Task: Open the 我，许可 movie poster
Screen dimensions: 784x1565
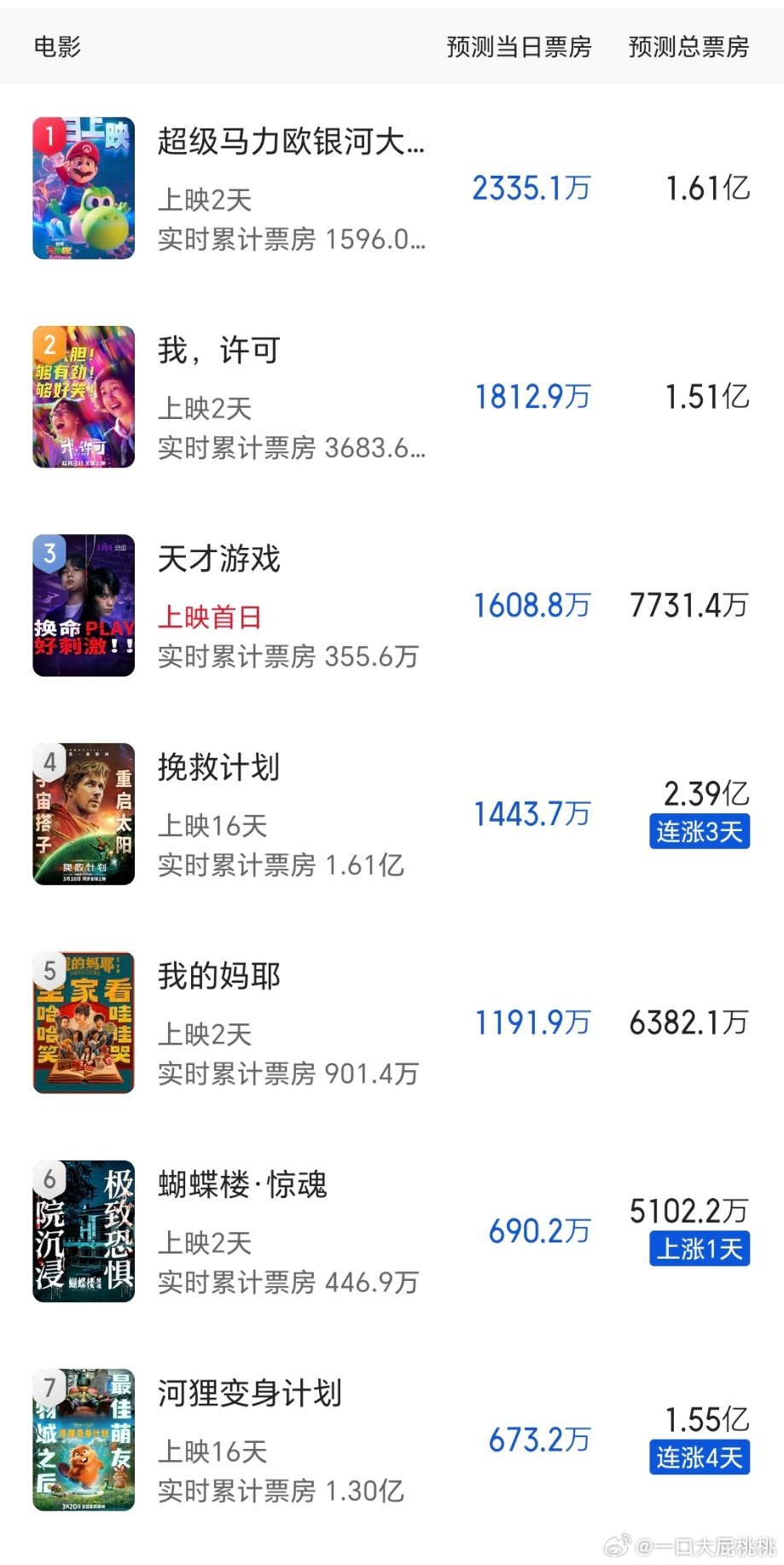Action: click(83, 397)
